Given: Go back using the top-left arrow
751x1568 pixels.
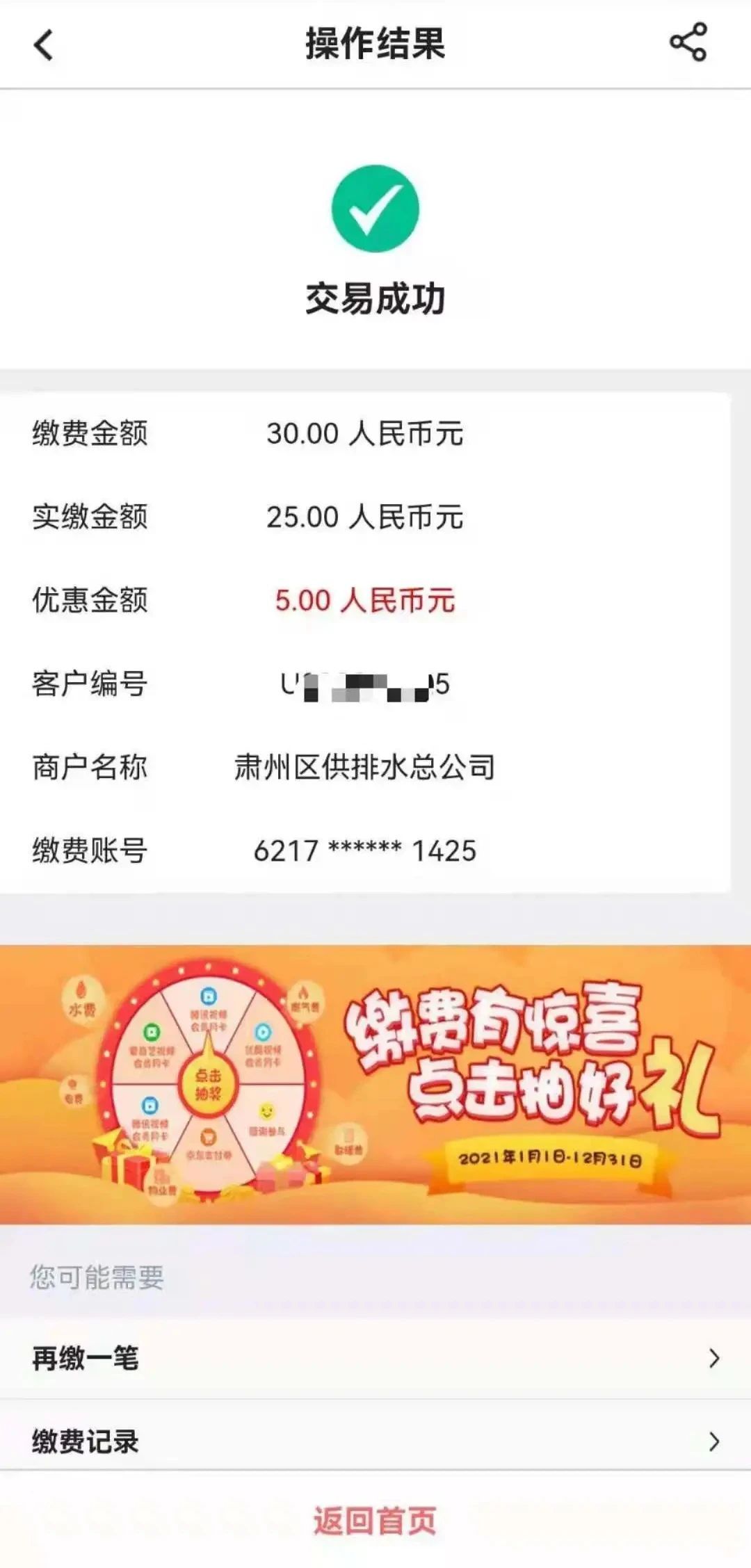Looking at the screenshot, I should pyautogui.click(x=43, y=45).
